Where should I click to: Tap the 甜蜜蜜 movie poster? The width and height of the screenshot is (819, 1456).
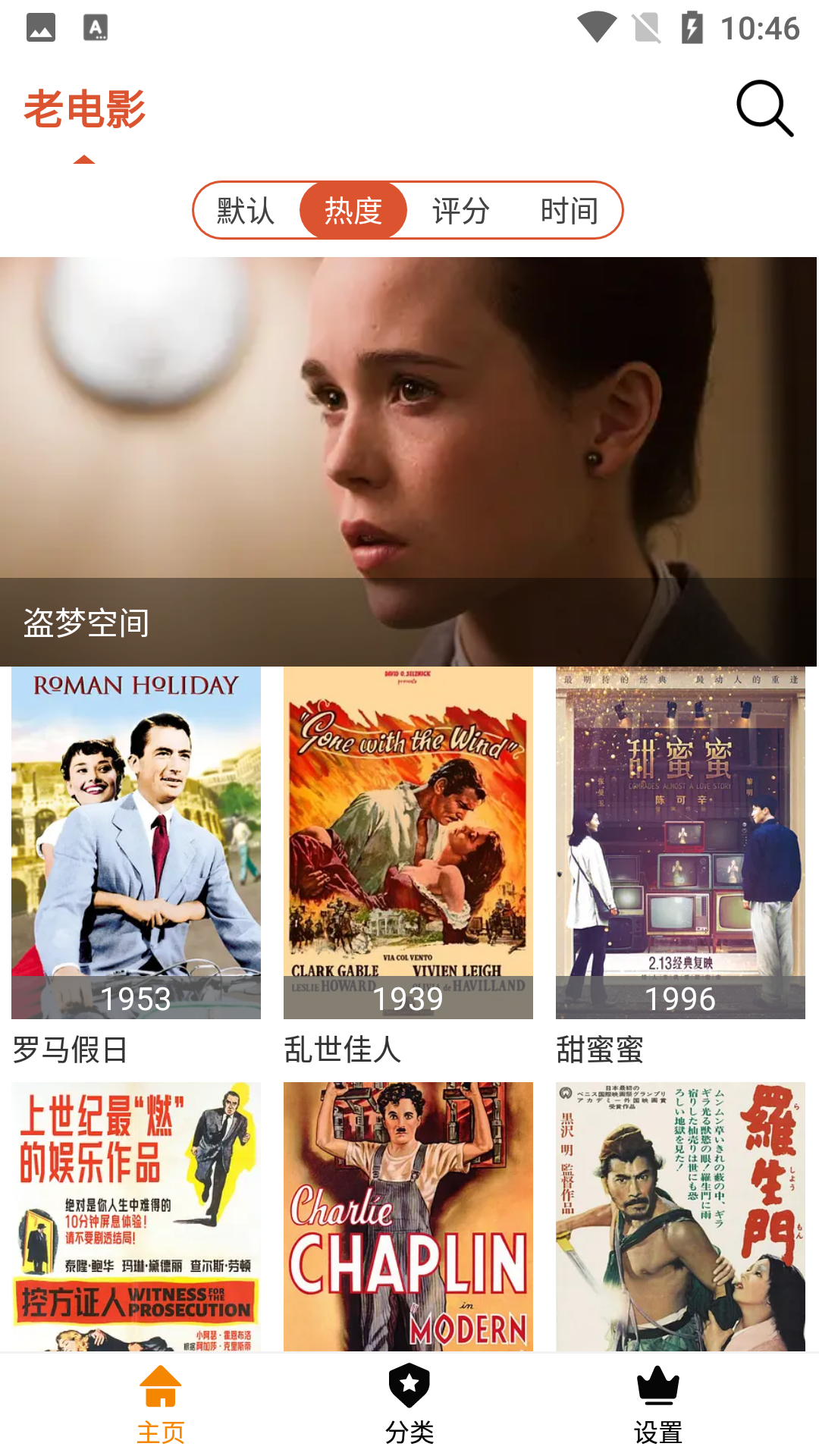tap(680, 842)
